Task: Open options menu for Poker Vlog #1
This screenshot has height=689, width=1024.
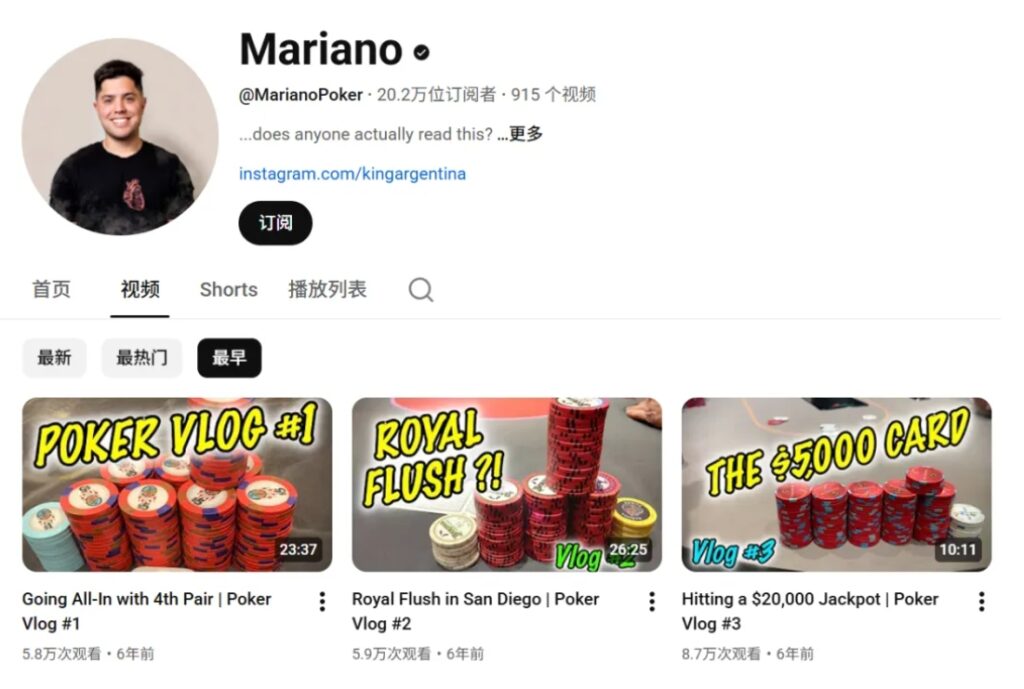Action: [x=322, y=601]
